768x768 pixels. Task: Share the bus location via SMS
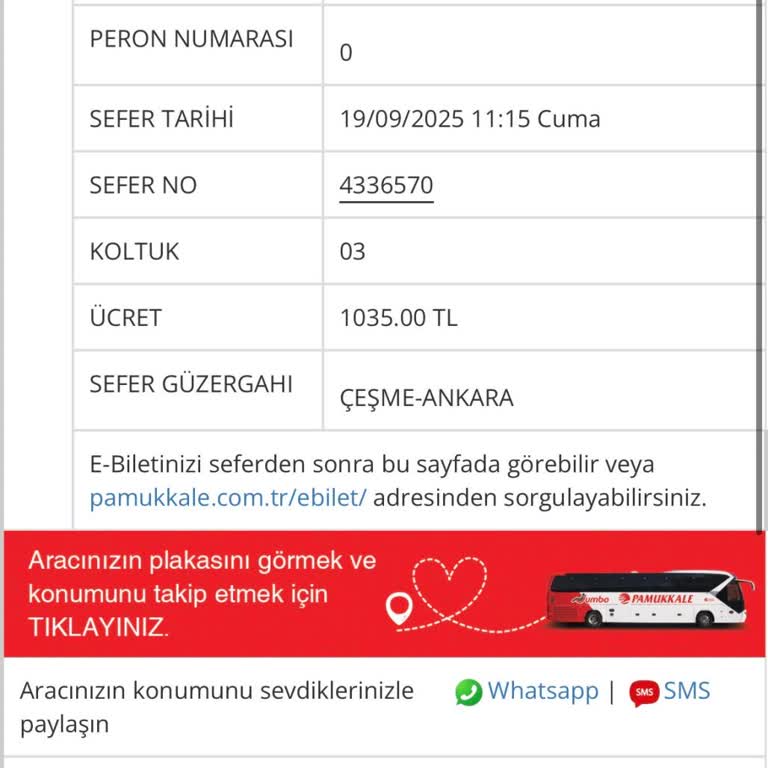pyautogui.click(x=670, y=691)
